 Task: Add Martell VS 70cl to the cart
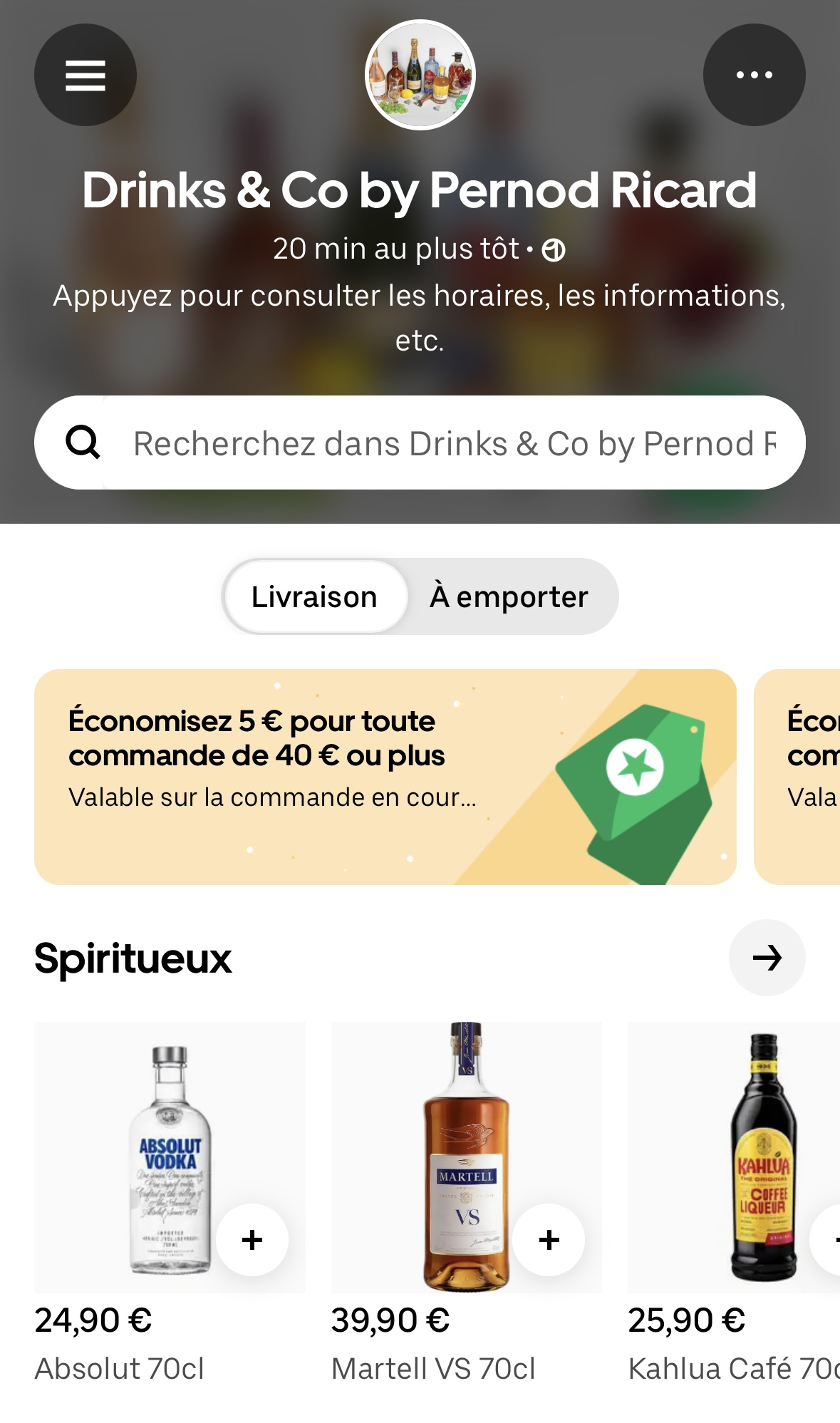(x=549, y=1240)
